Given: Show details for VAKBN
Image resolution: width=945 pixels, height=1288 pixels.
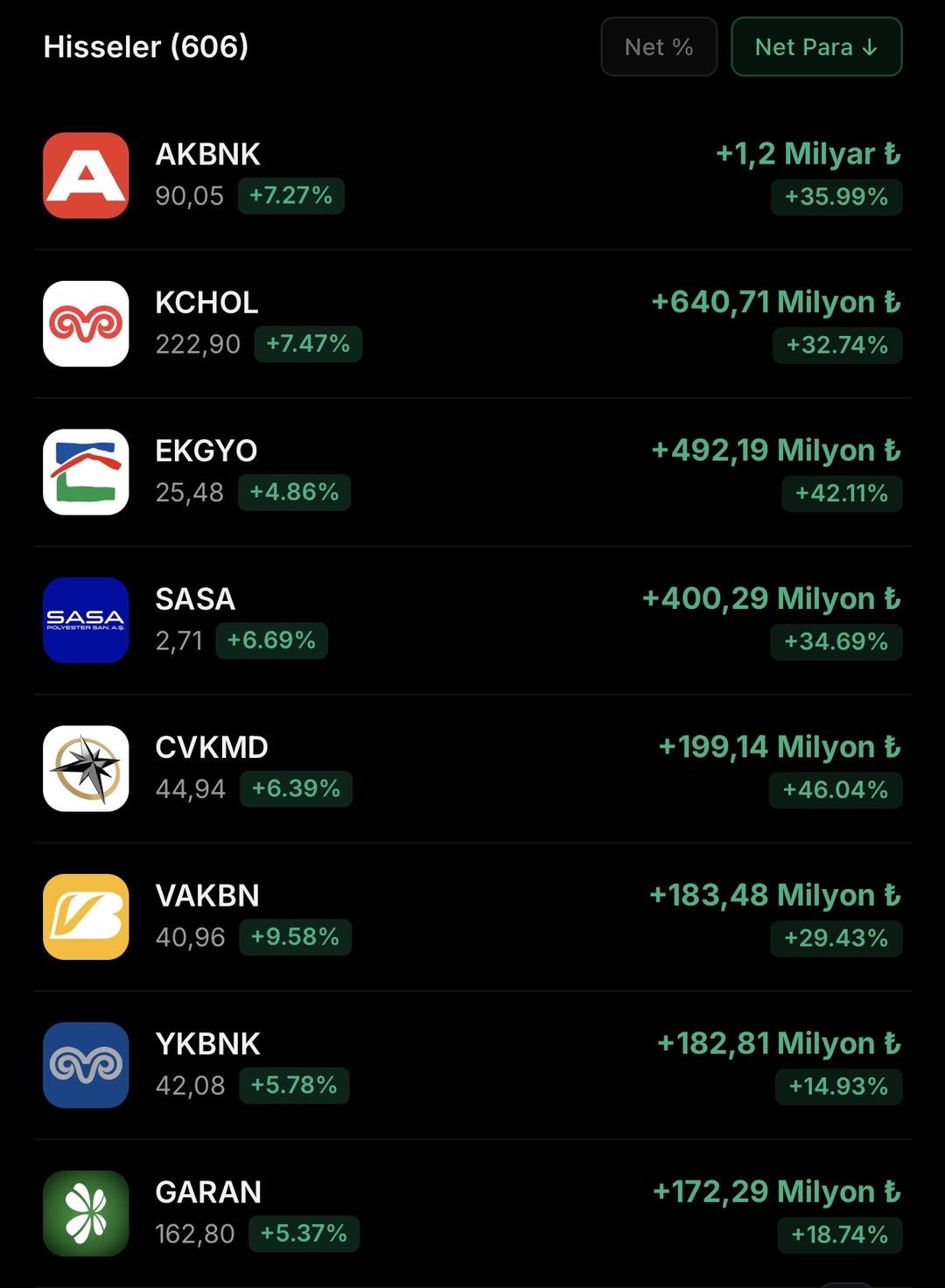Looking at the screenshot, I should pos(472,916).
